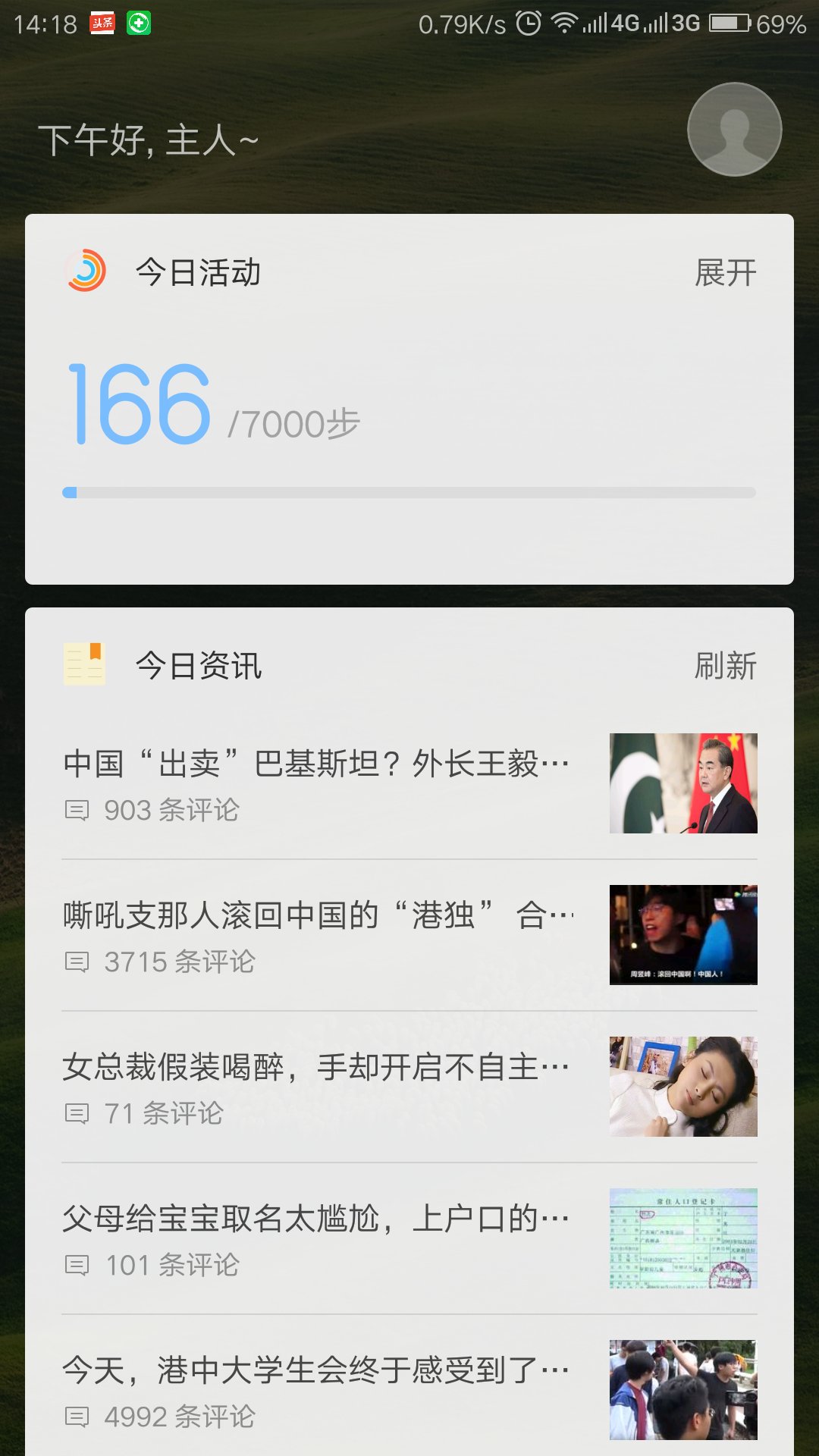The height and width of the screenshot is (1456, 819).
Task: Open the 166 steps activity card
Action: click(x=409, y=399)
